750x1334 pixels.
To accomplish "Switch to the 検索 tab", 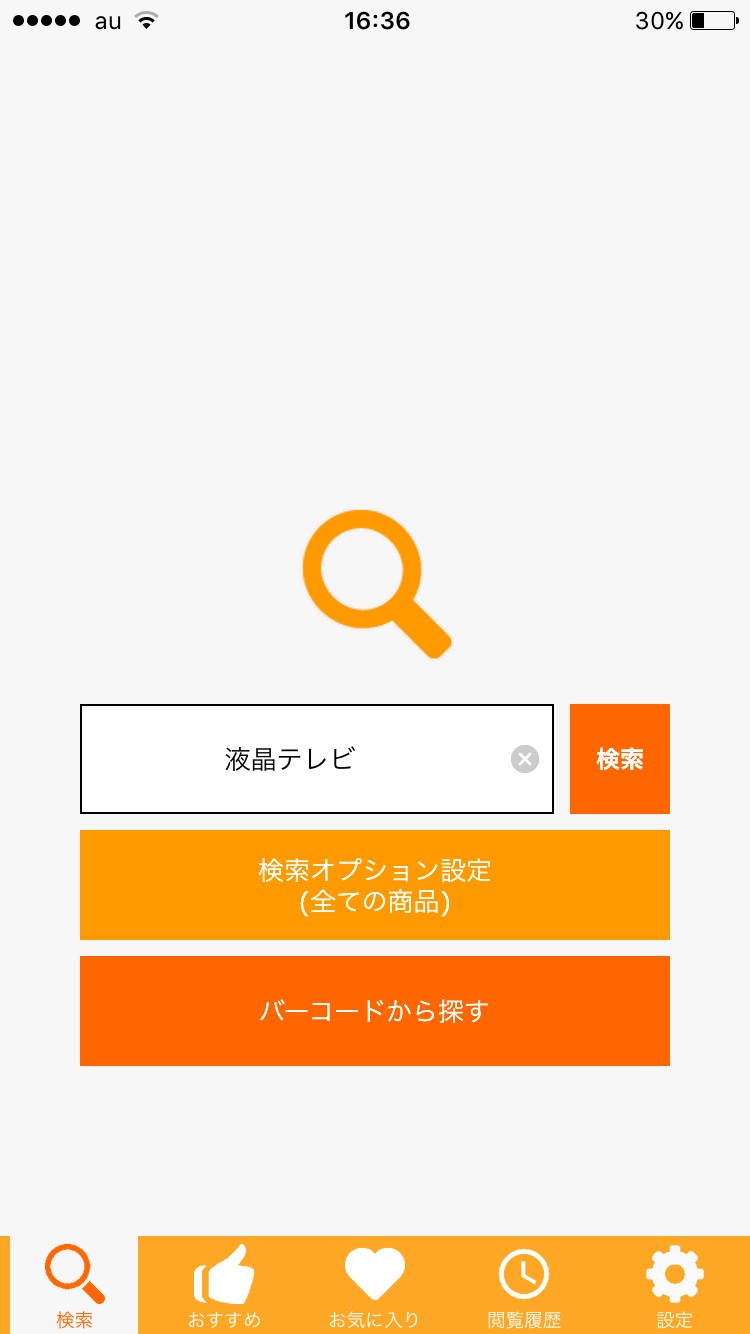I will (x=74, y=1286).
